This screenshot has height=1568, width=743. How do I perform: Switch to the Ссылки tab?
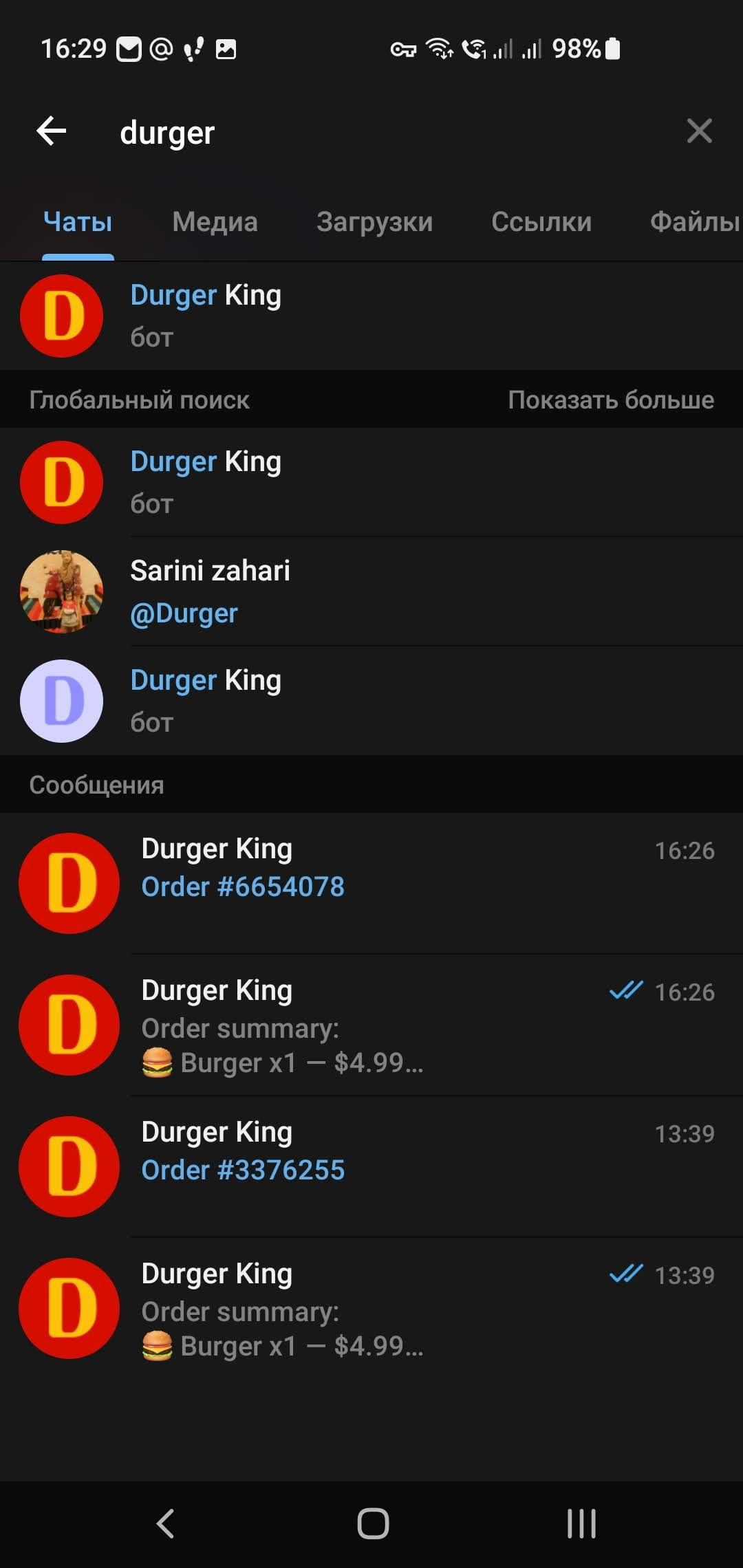[x=541, y=222]
